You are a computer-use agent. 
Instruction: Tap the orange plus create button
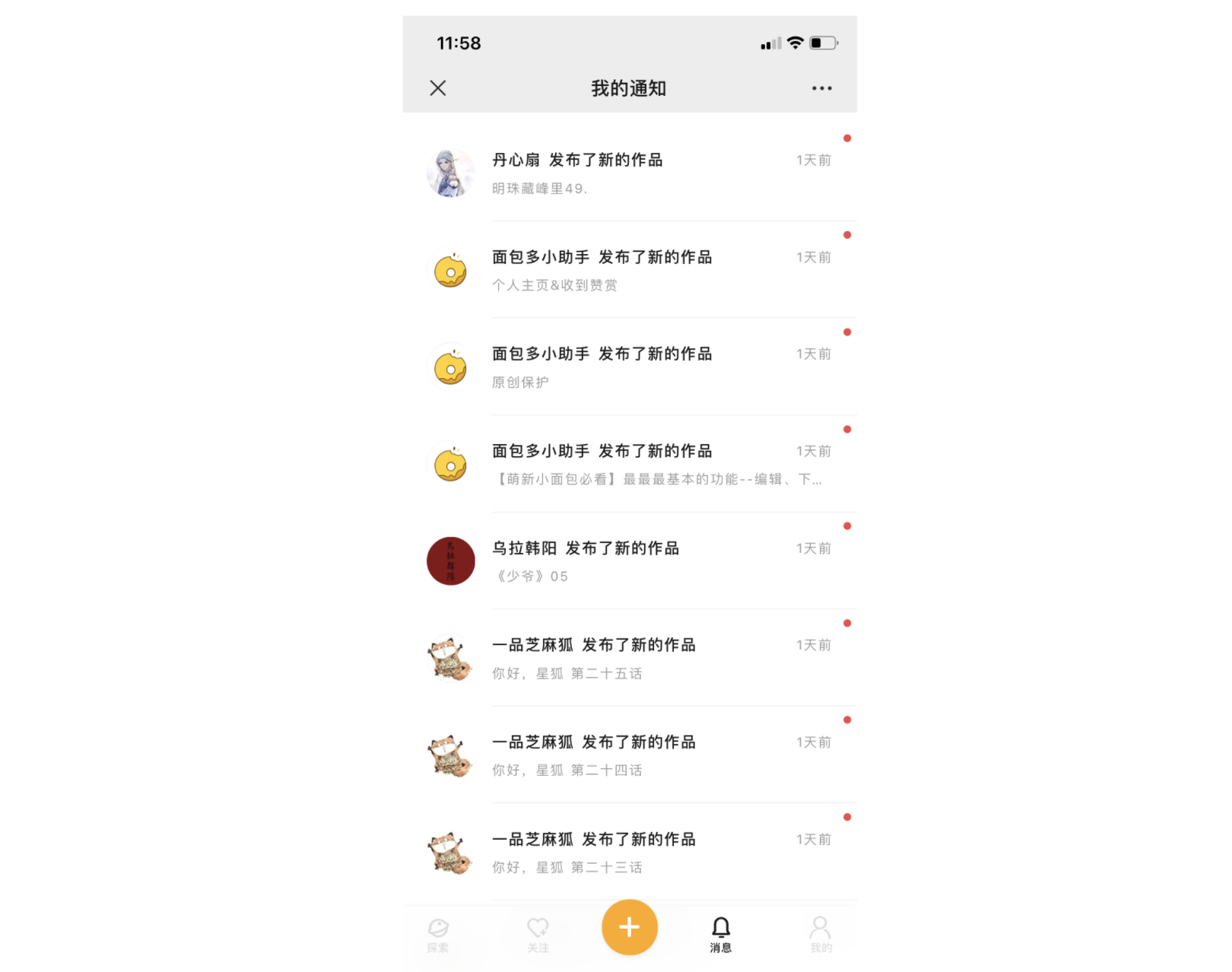click(x=629, y=927)
